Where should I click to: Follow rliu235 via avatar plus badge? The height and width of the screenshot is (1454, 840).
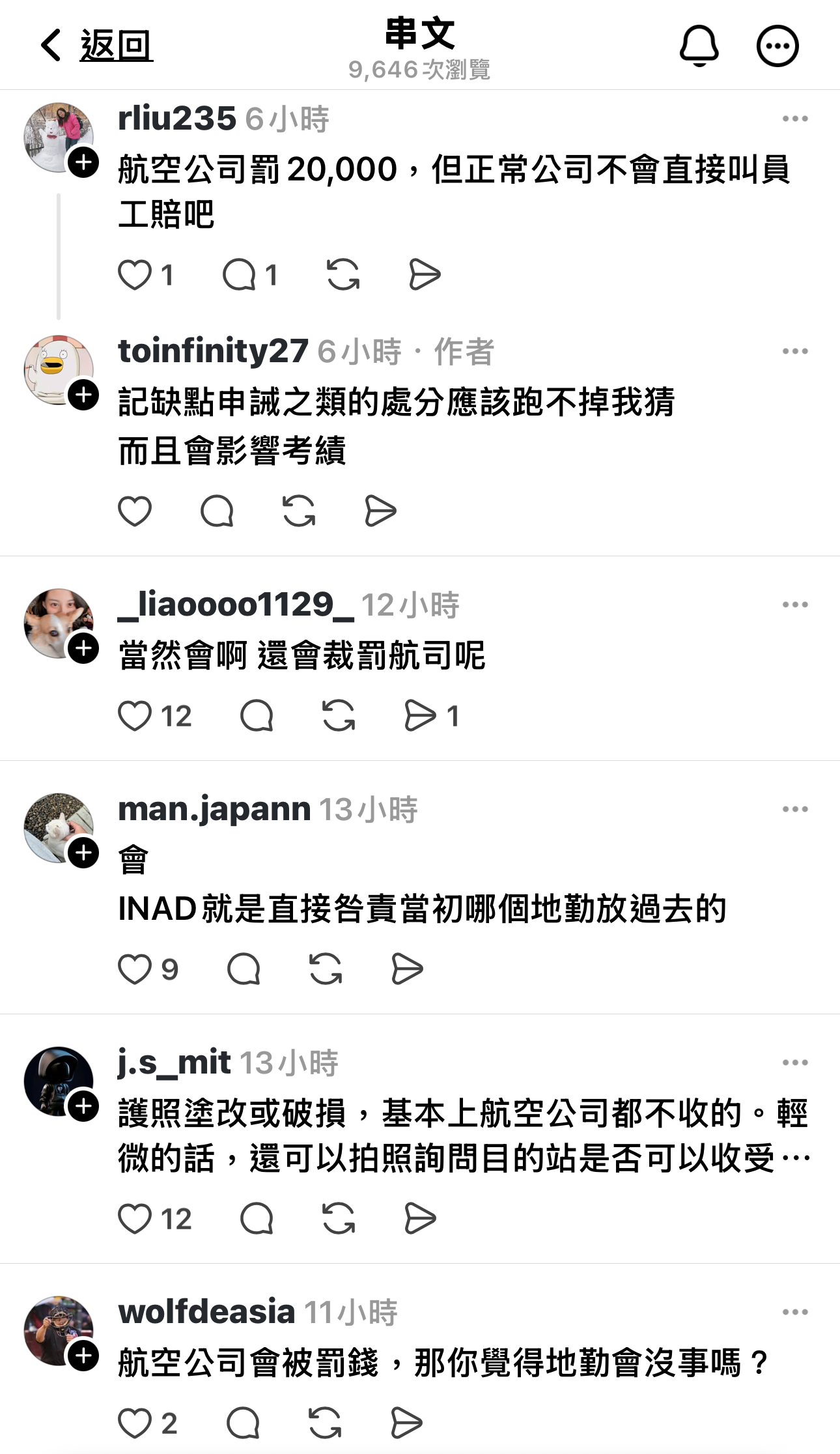pyautogui.click(x=83, y=162)
